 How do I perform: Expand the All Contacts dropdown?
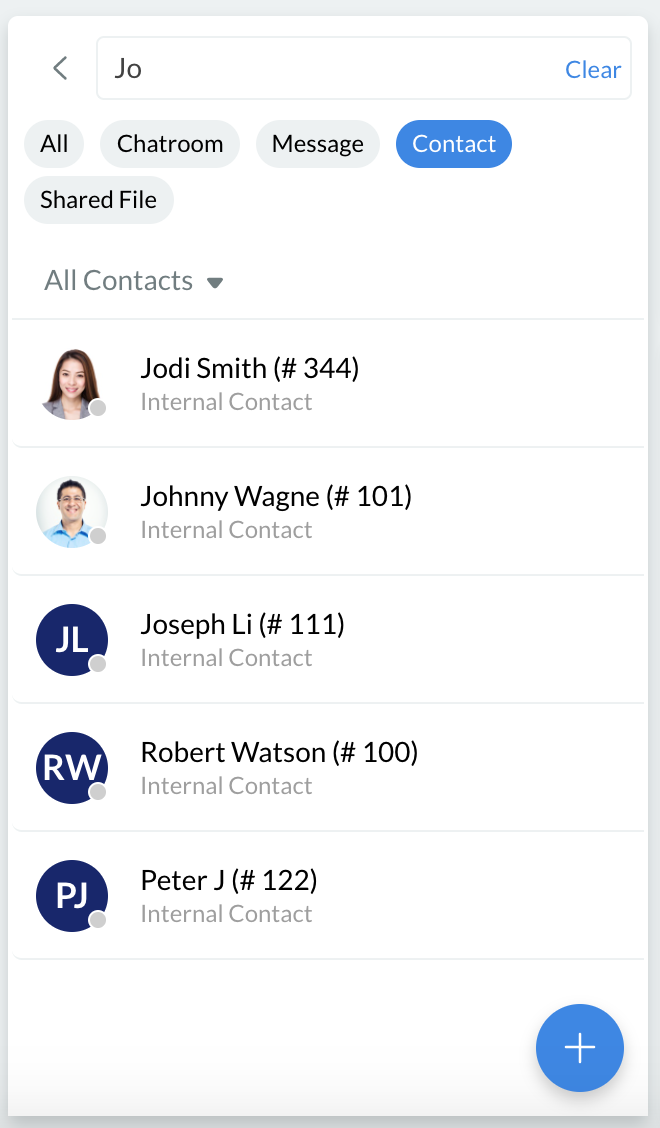134,281
